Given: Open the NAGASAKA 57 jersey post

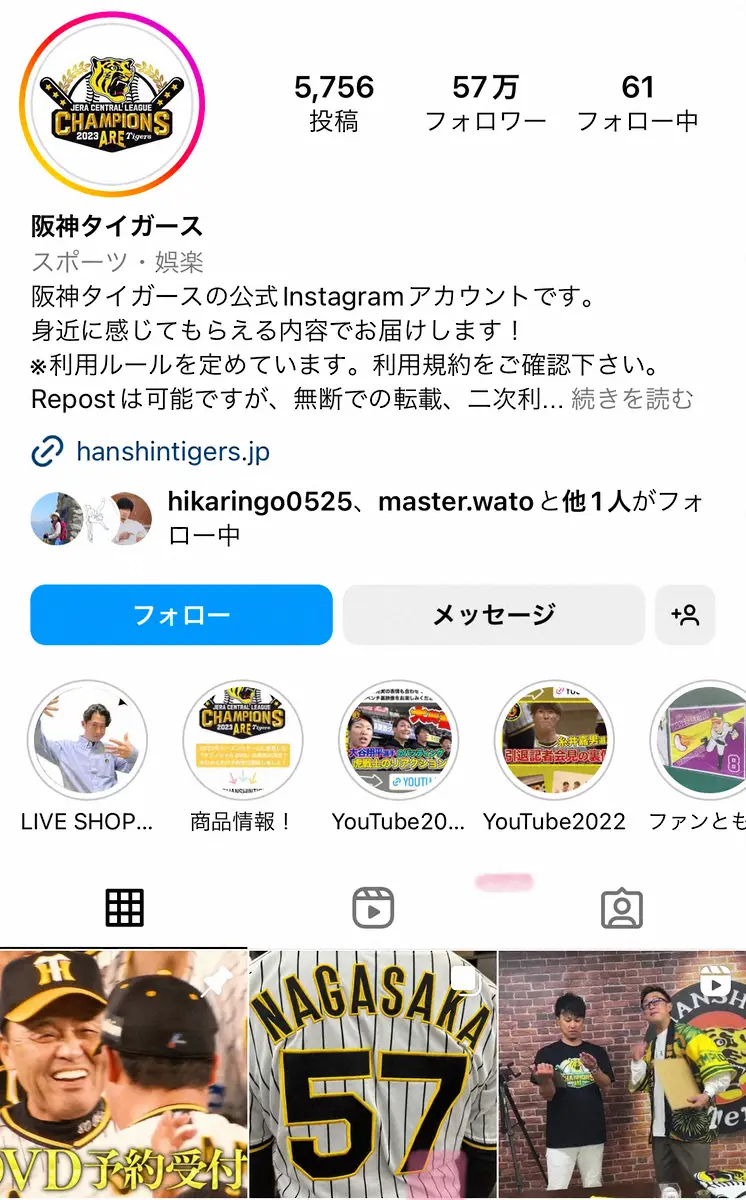Looking at the screenshot, I should [x=372, y=1075].
